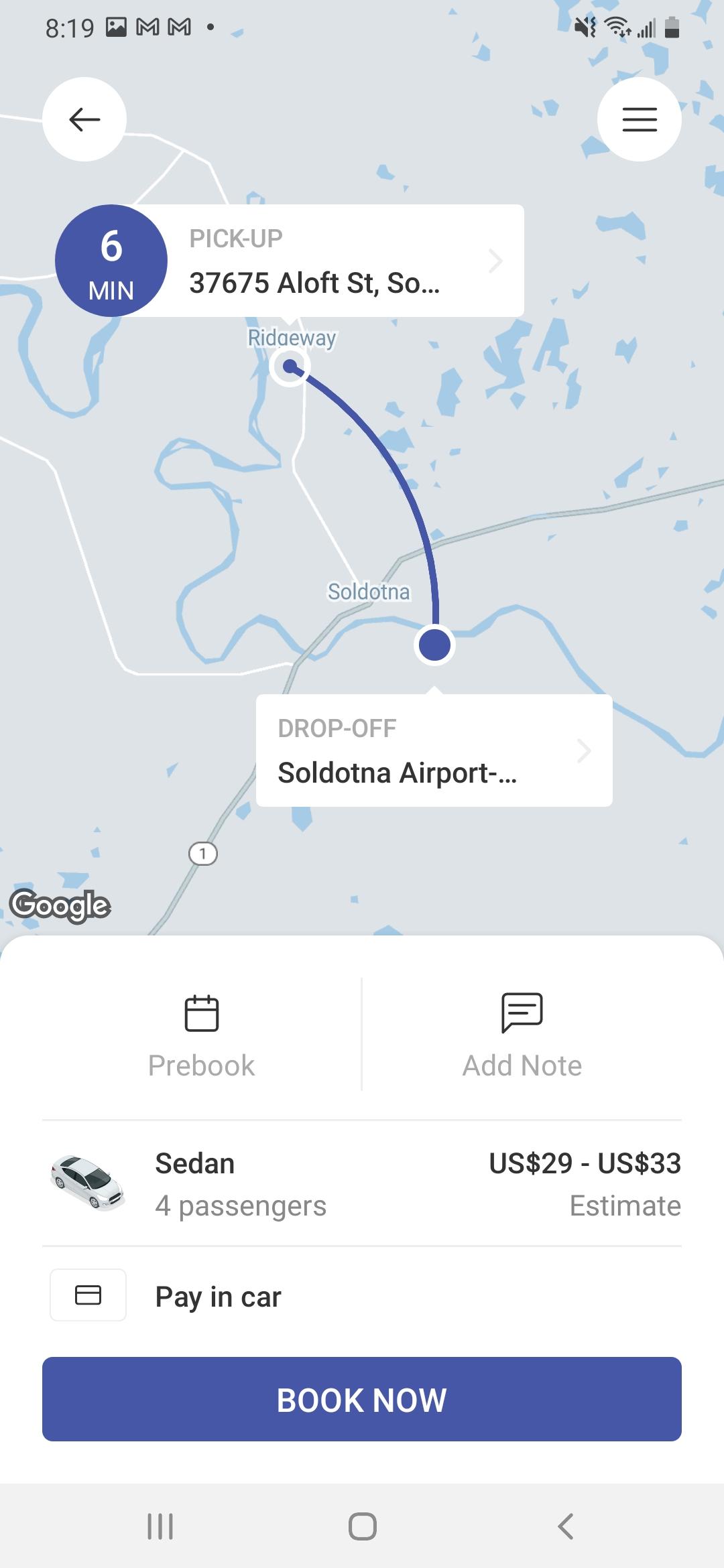
Task: Go back using the top arrow button
Action: tap(84, 119)
